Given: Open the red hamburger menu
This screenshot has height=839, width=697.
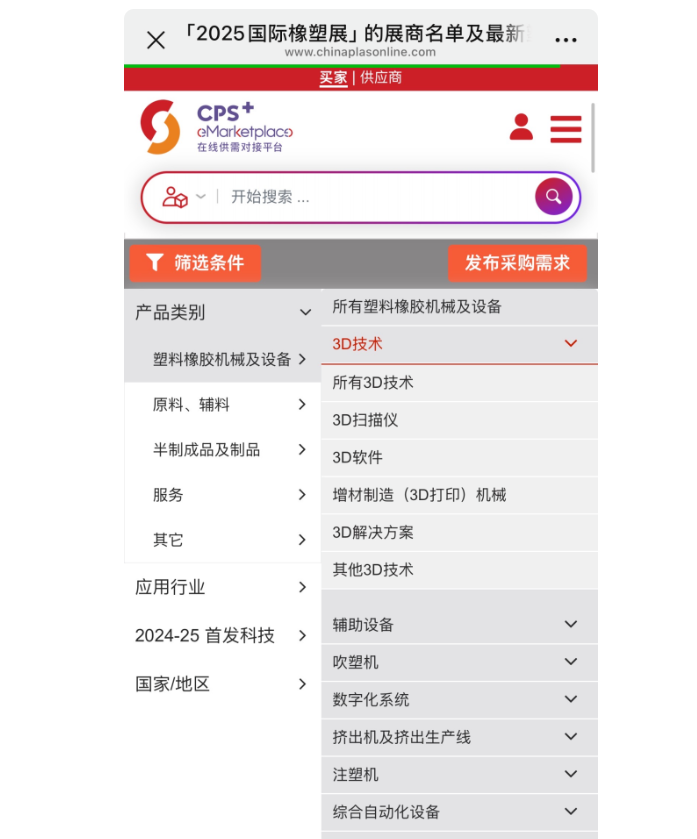Looking at the screenshot, I should pyautogui.click(x=565, y=129).
